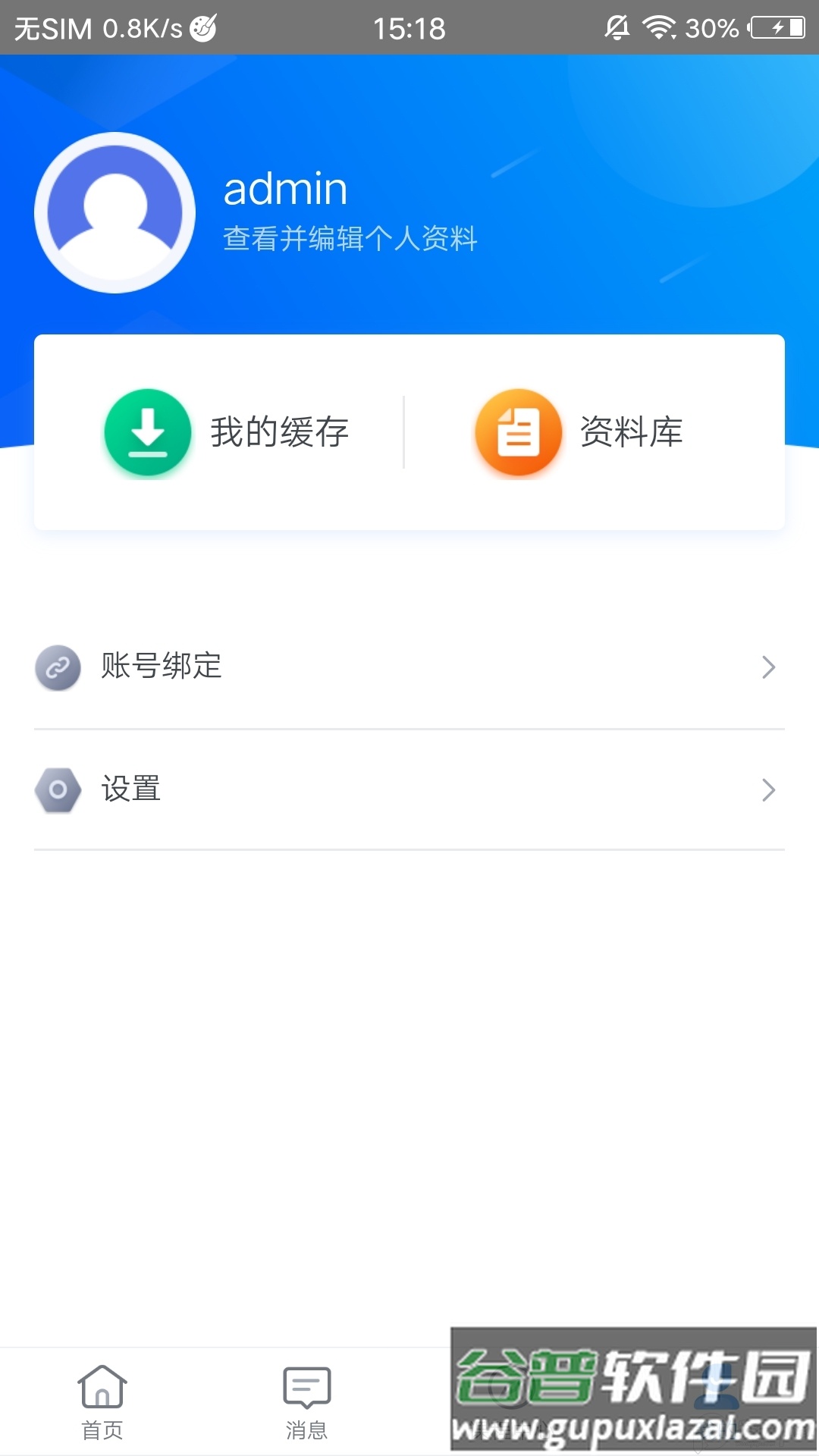
Task: Expand the 设置 row chevron
Action: 770,790
